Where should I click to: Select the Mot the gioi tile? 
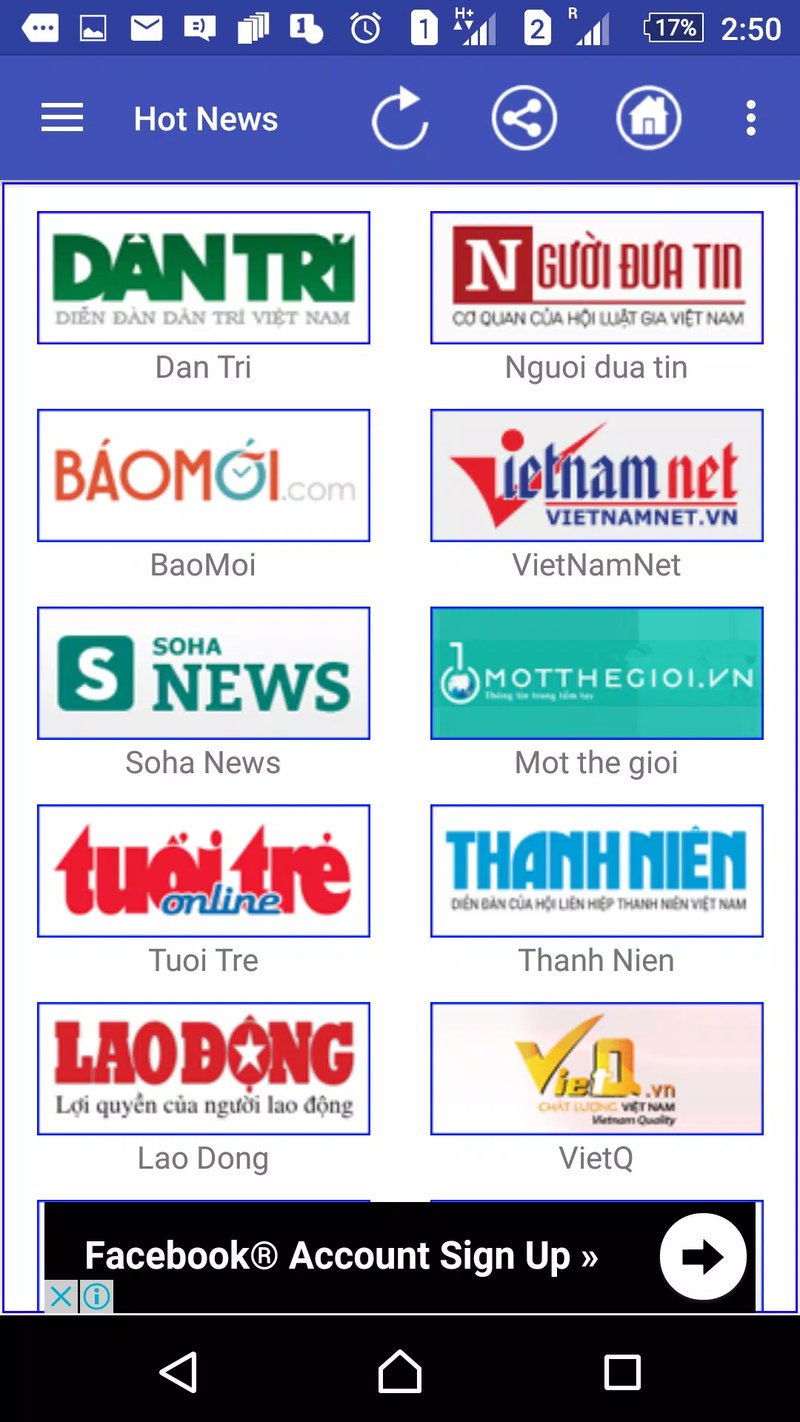point(596,673)
